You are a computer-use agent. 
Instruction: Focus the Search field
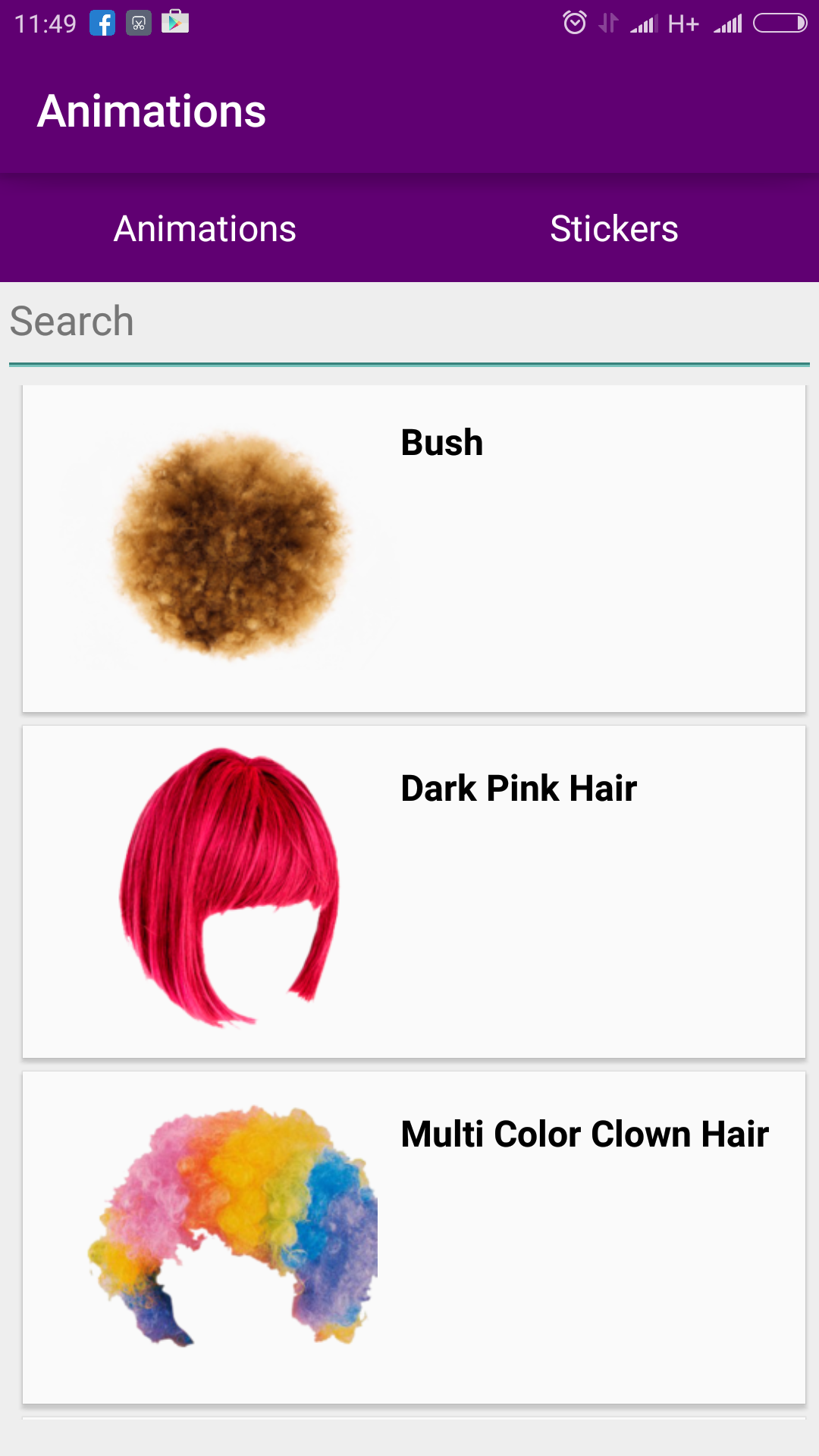(409, 323)
